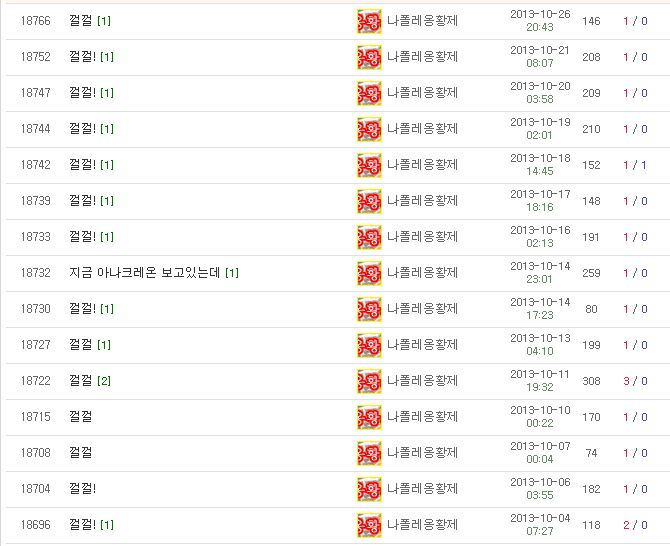Open post 18766 titled 껄껄

(80, 21)
